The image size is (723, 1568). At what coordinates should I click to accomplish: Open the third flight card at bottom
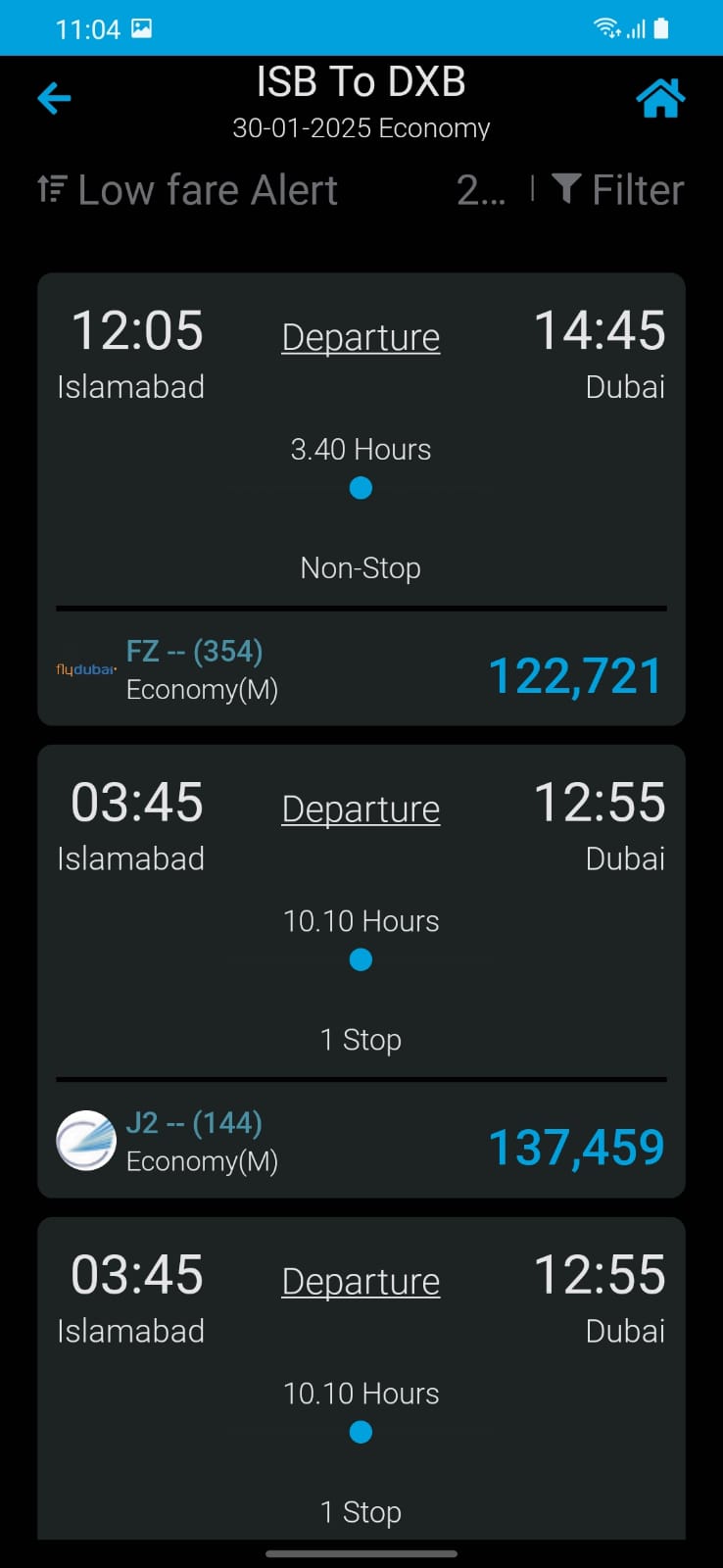pyautogui.click(x=361, y=1382)
